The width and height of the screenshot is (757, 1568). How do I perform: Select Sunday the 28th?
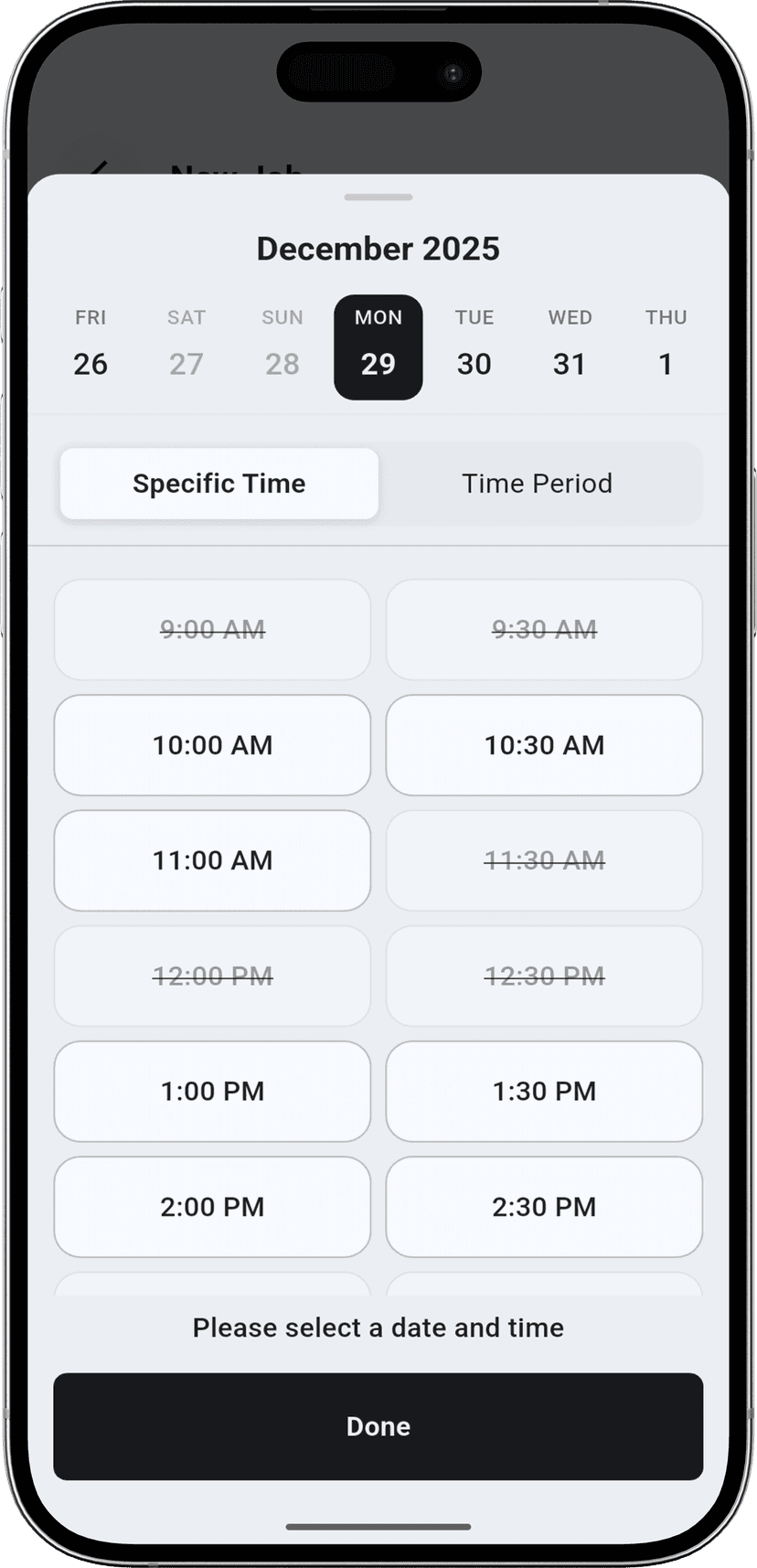pos(283,347)
